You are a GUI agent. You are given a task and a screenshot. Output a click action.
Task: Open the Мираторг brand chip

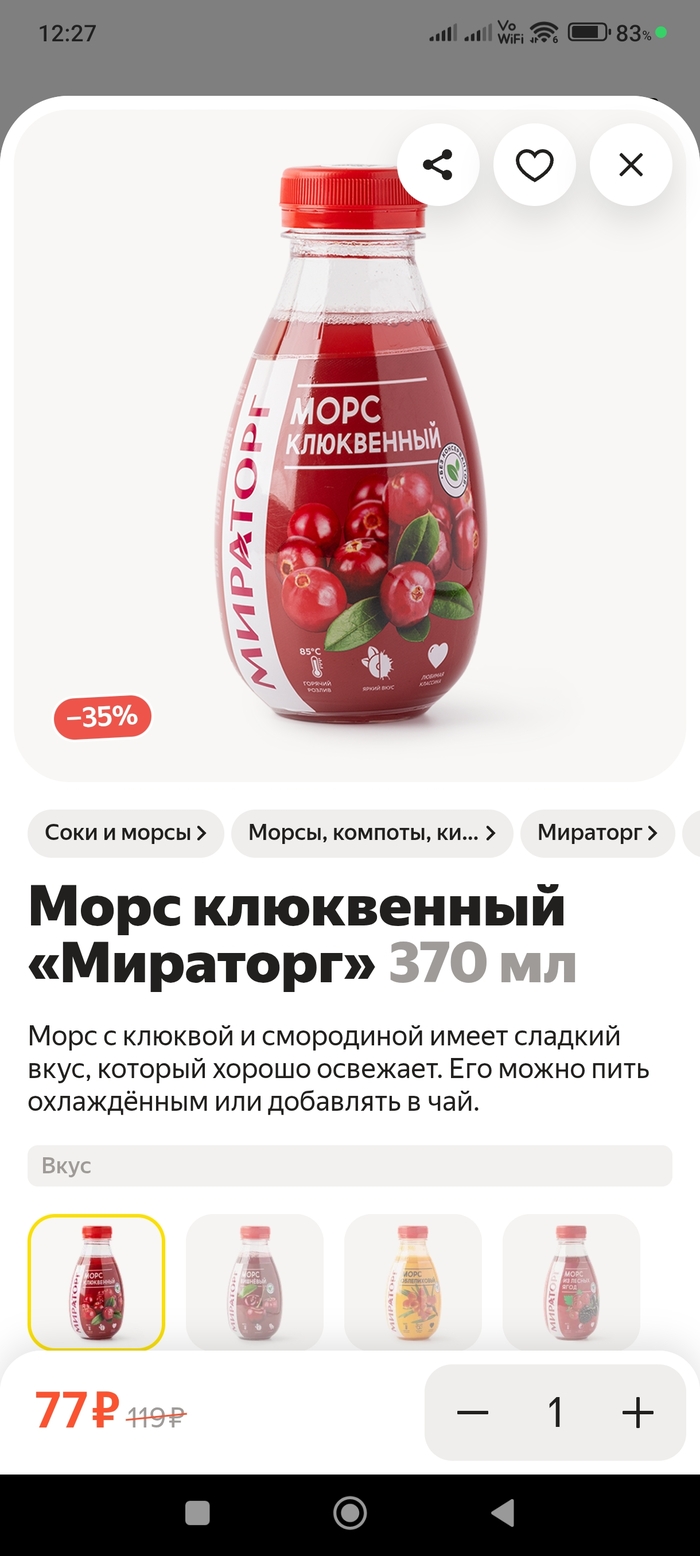pyautogui.click(x=598, y=833)
